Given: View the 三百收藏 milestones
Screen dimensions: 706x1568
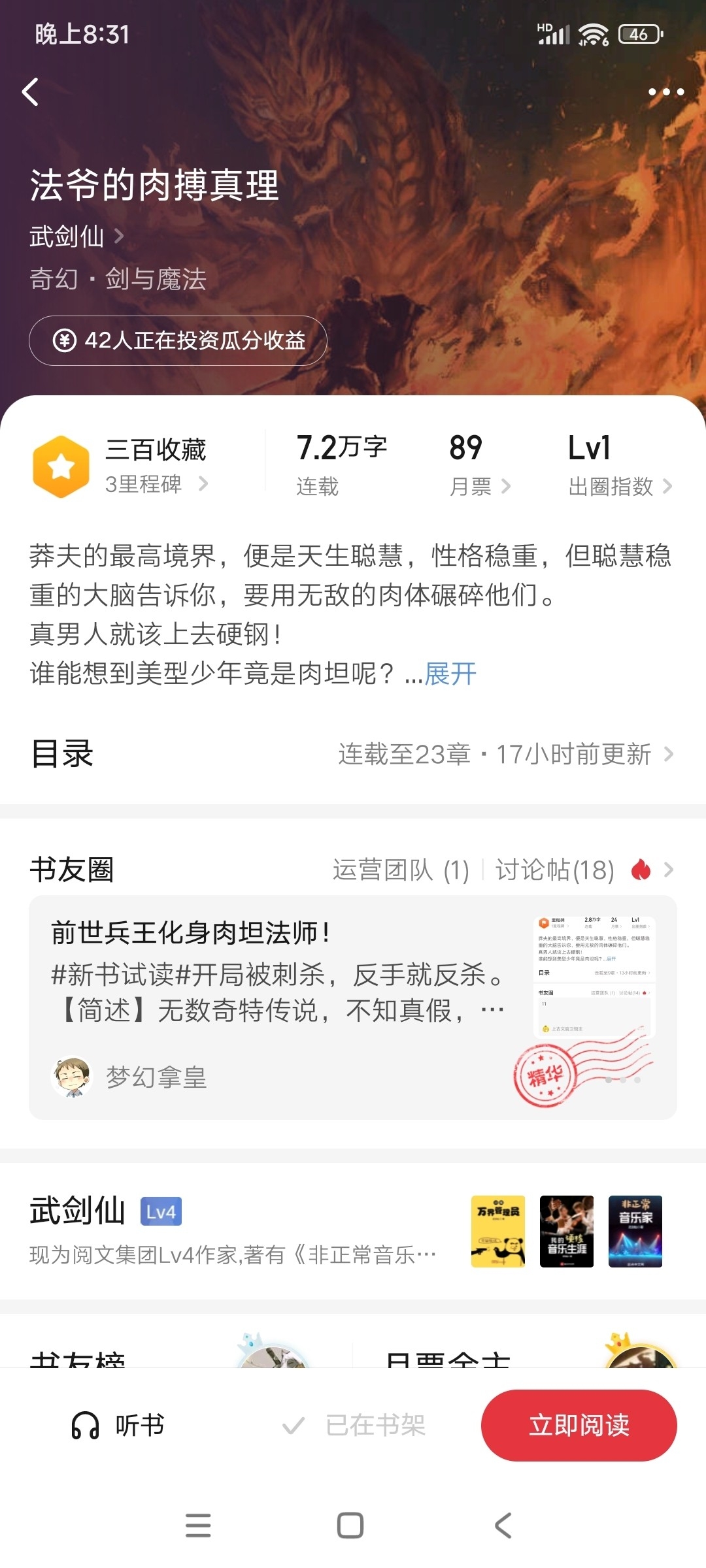Looking at the screenshot, I should 156,466.
